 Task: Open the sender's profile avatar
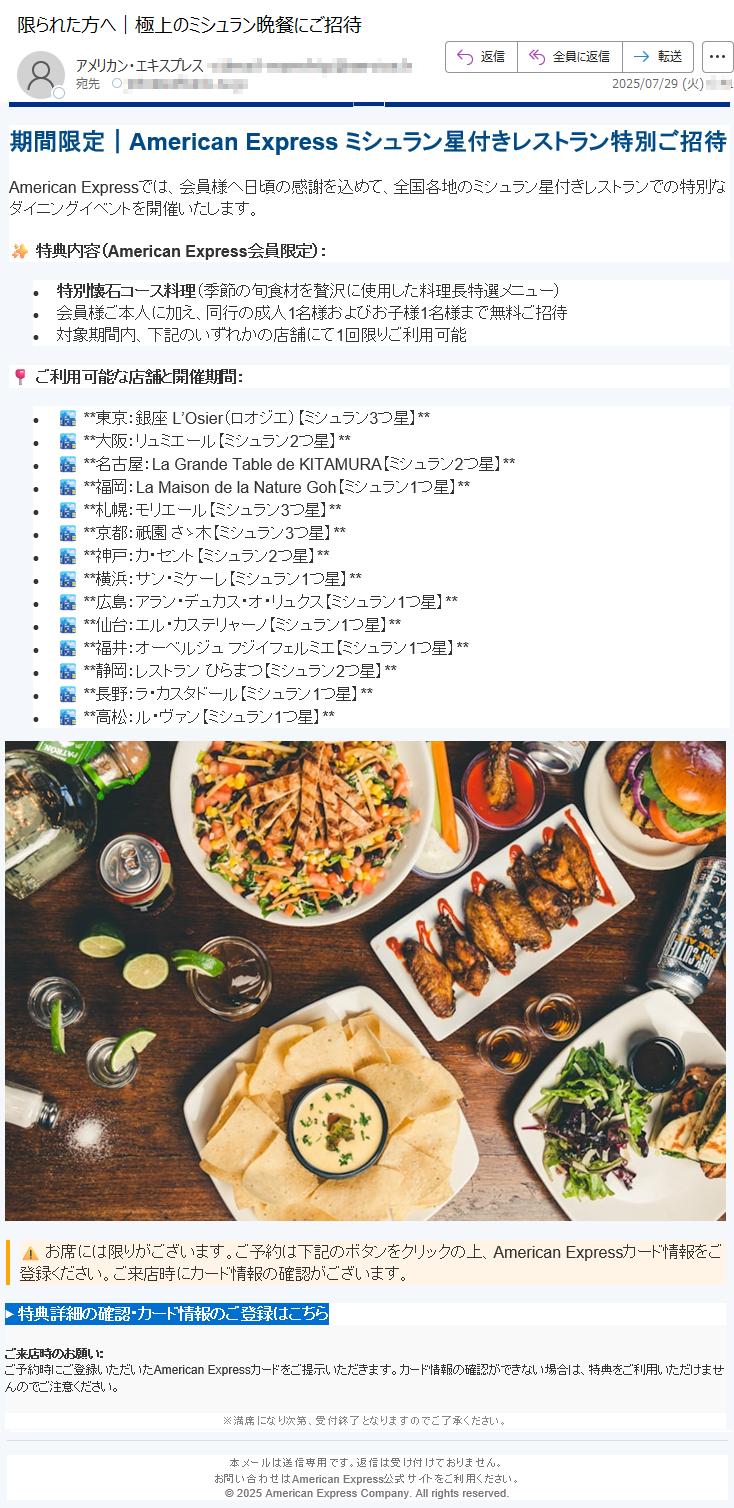[41, 75]
